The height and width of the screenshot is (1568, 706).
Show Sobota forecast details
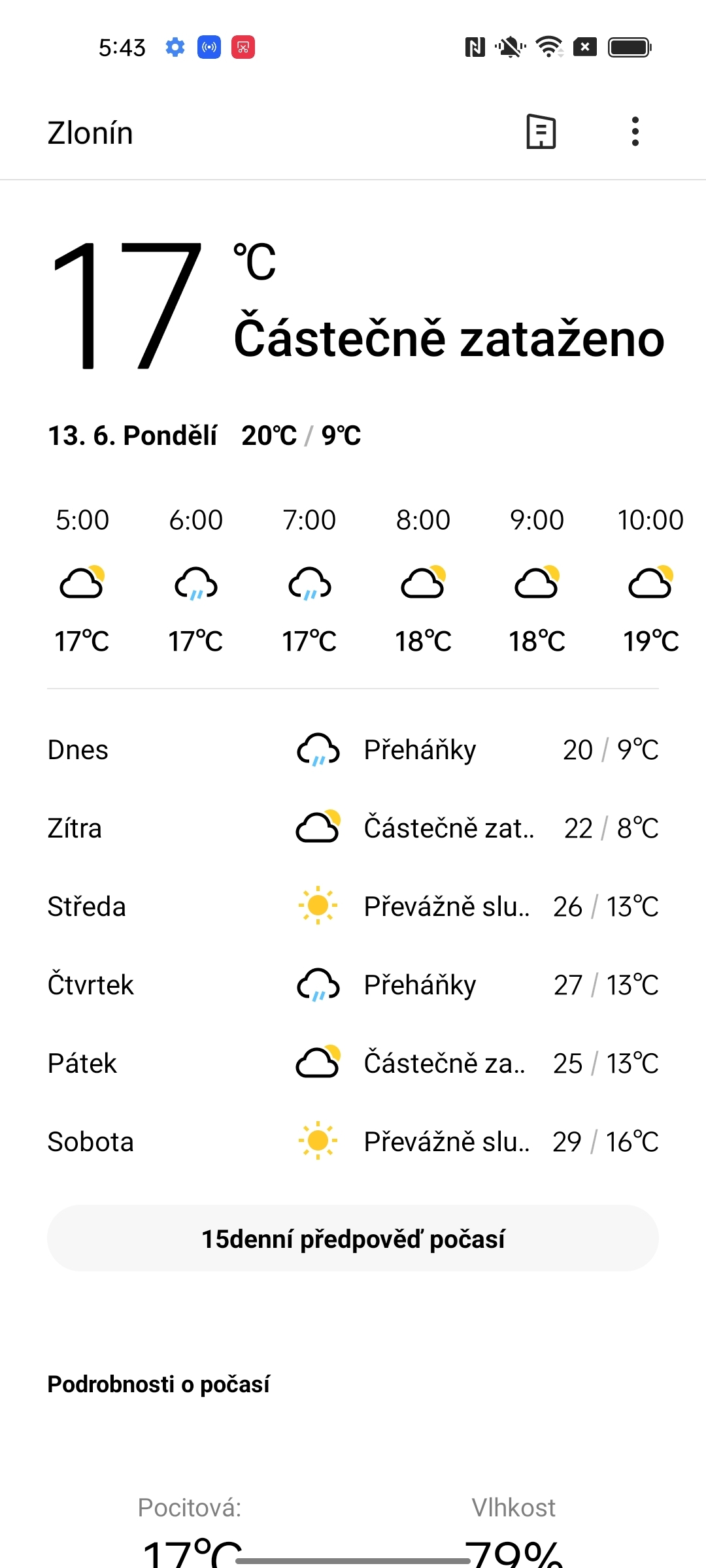353,1142
